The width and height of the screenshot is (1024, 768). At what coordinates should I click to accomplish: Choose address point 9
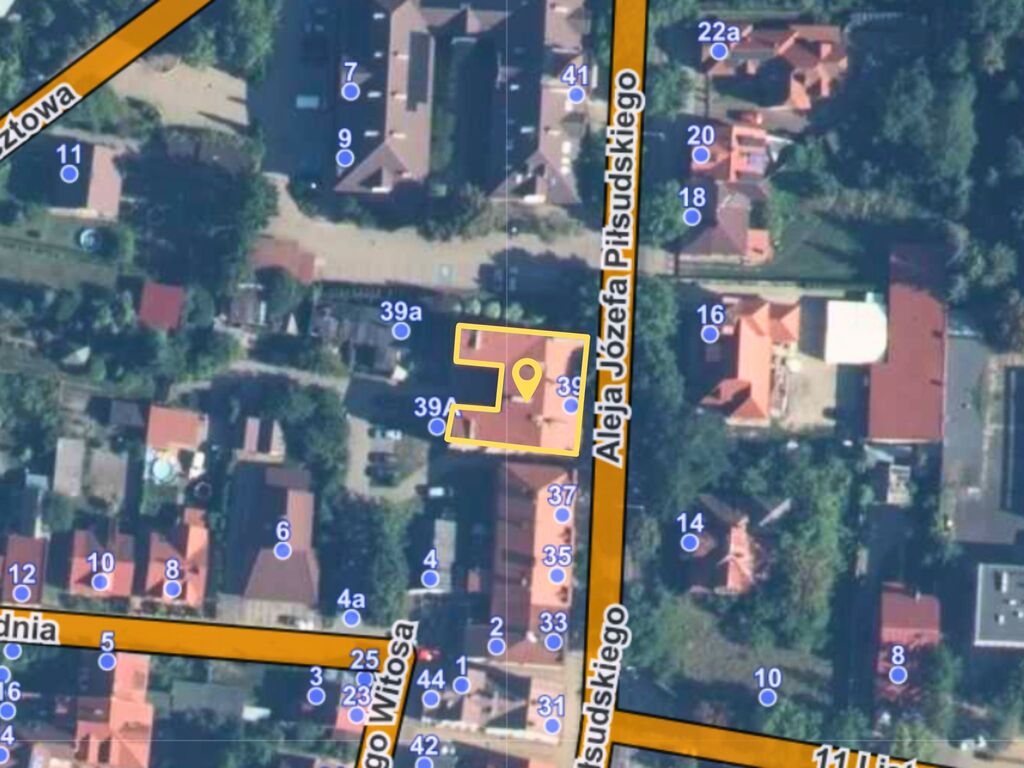345,157
